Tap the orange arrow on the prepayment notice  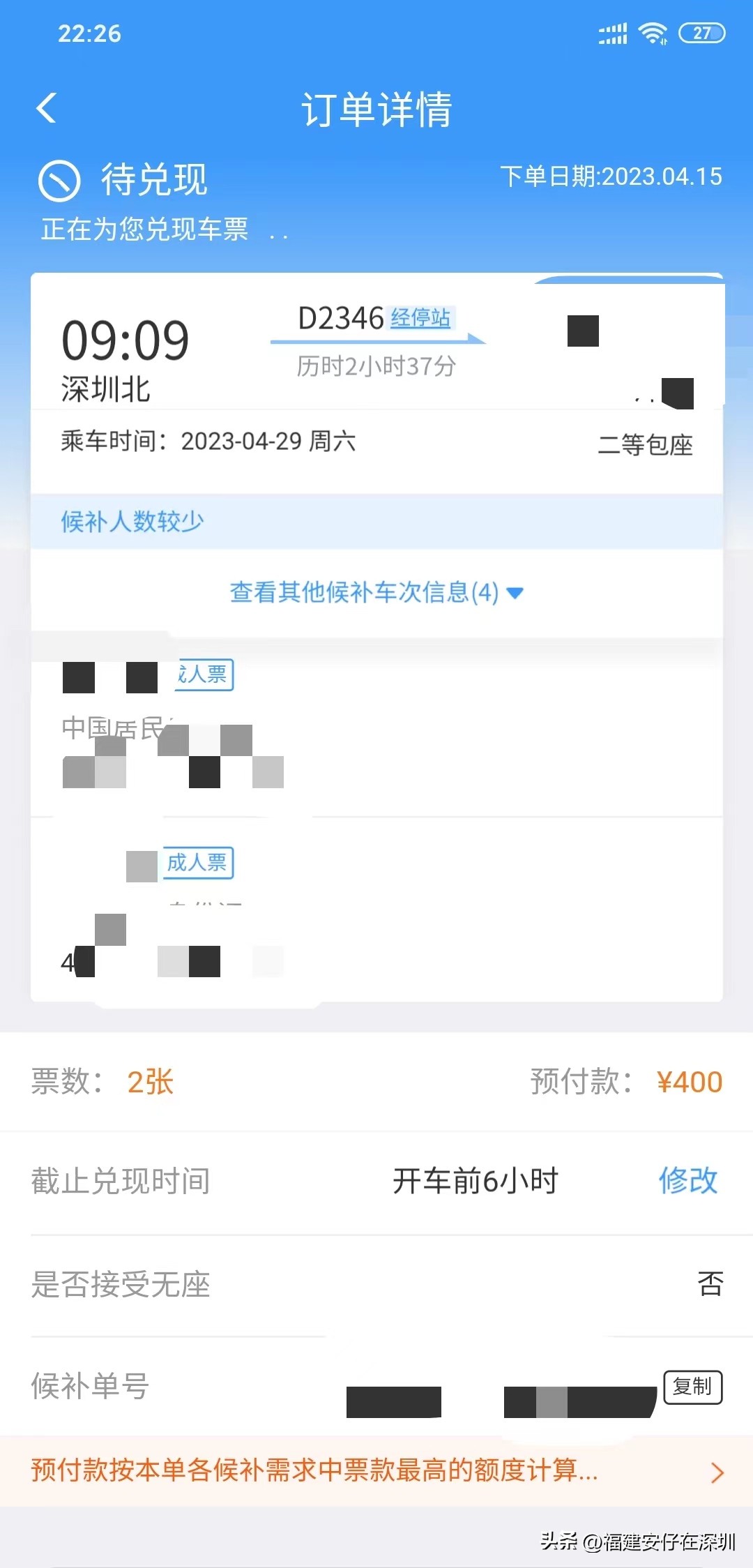[718, 1472]
